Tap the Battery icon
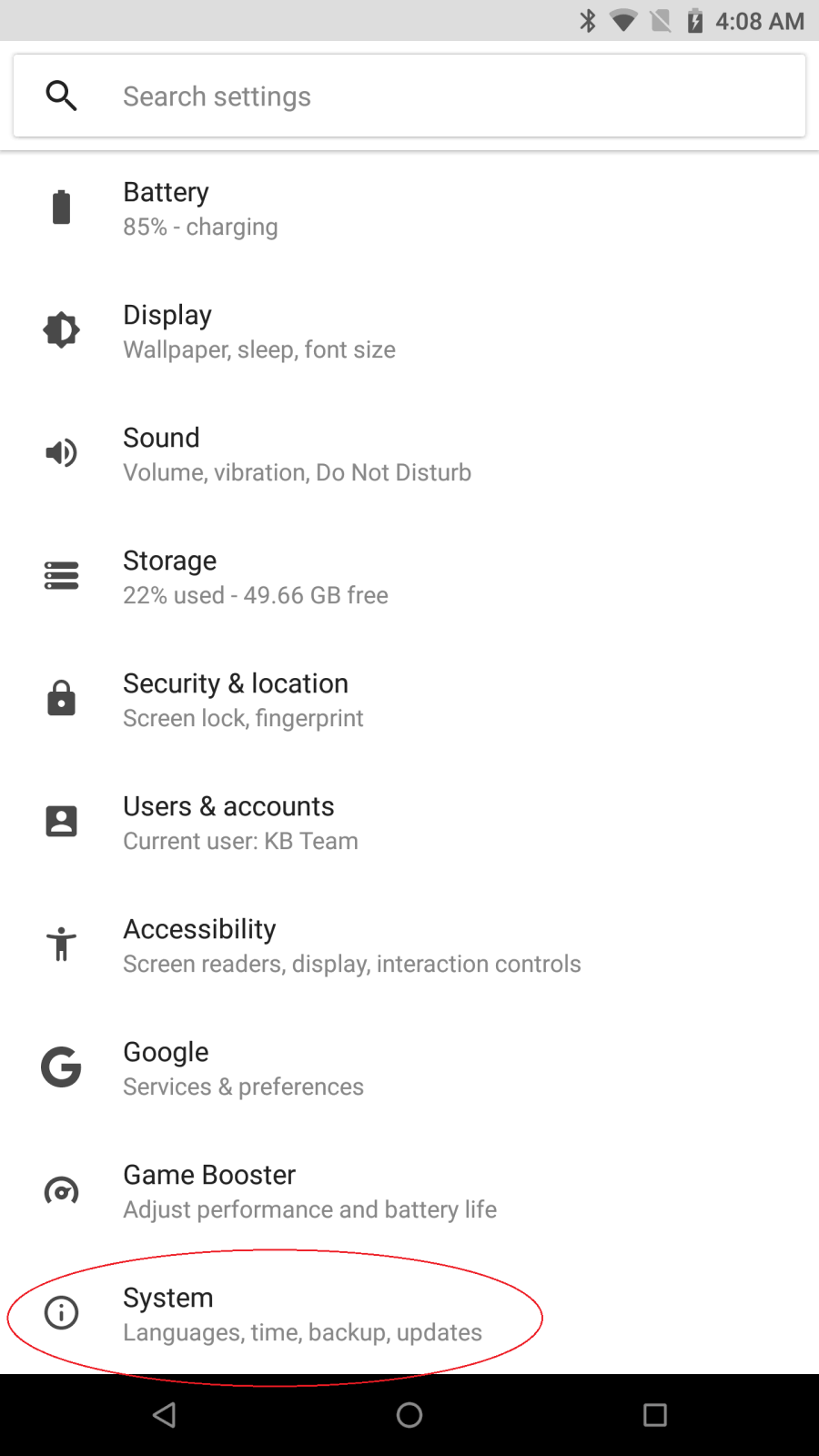This screenshot has width=819, height=1456. coord(61,207)
